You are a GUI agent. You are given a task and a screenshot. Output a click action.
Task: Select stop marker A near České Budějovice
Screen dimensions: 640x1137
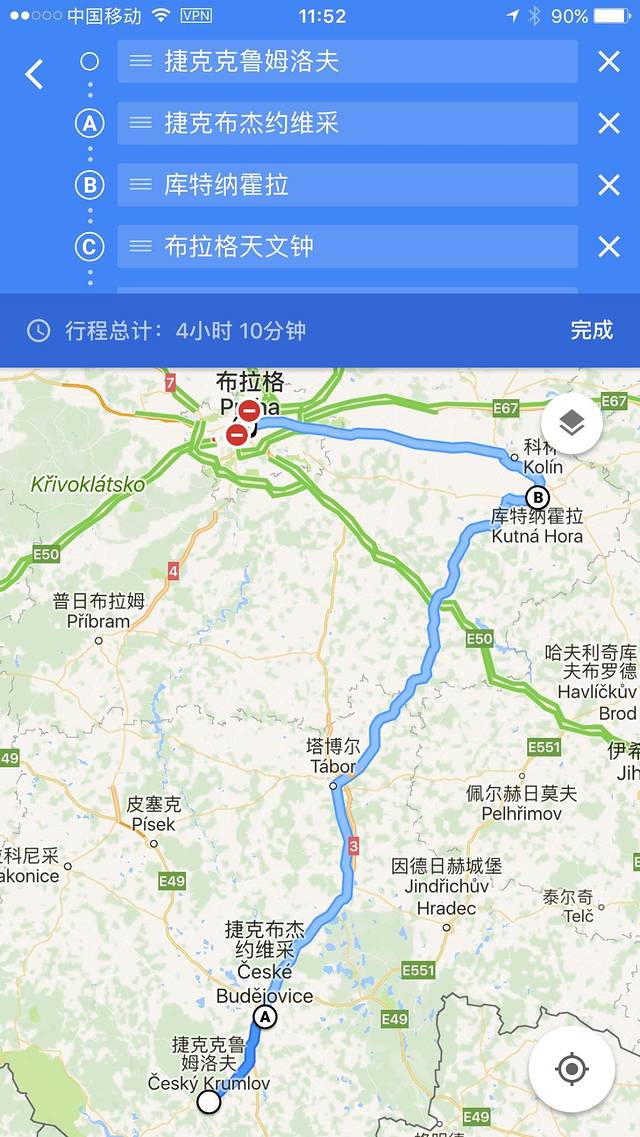click(265, 1017)
